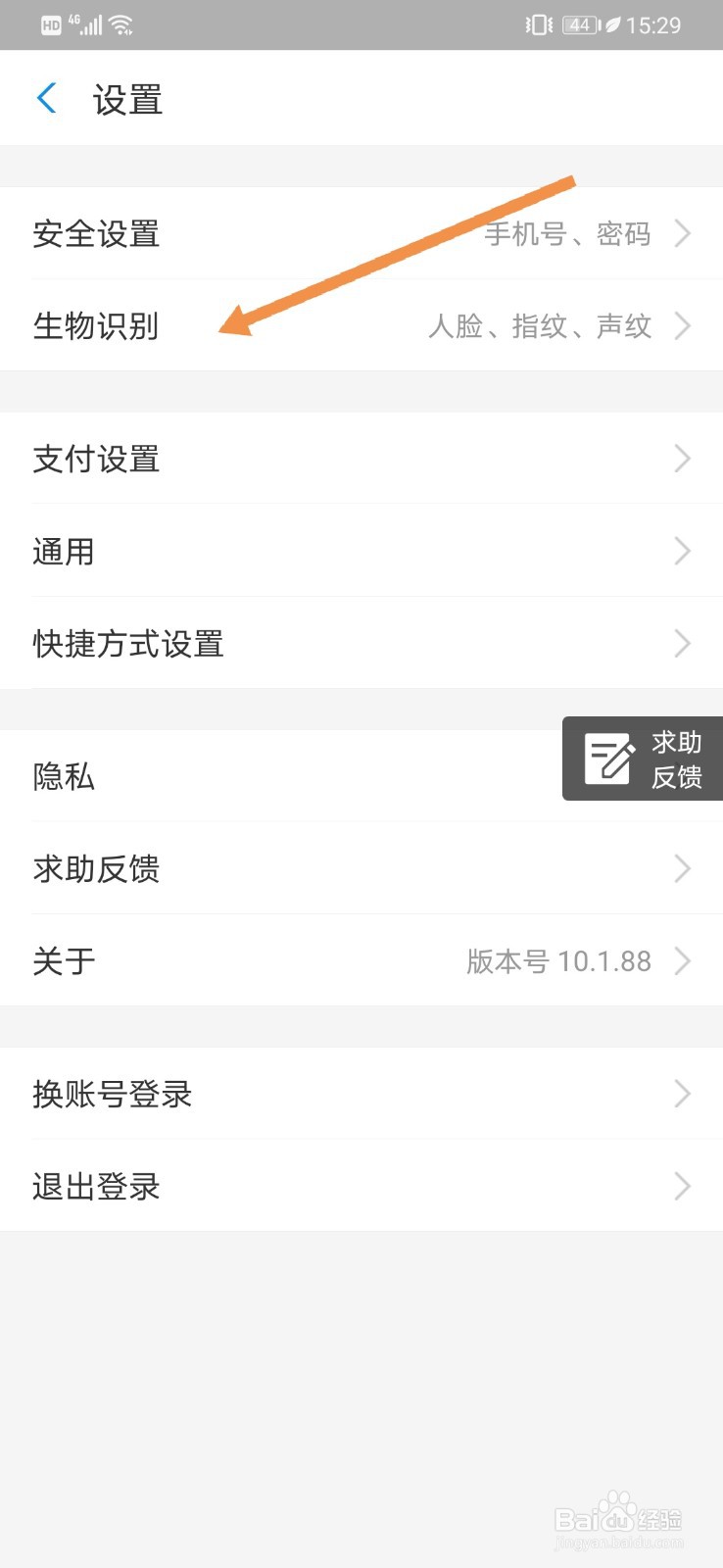This screenshot has width=723, height=1568.
Task: Open the 隐私 settings entry
Action: point(64,776)
